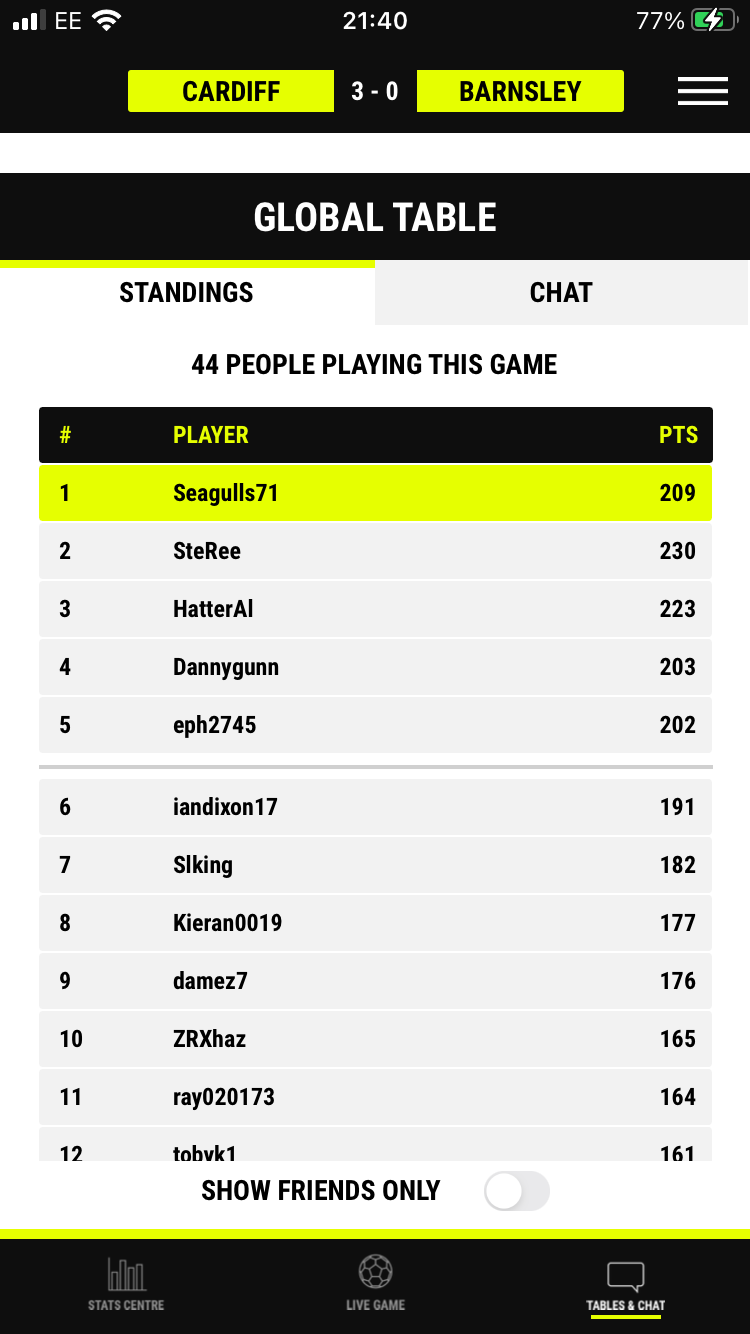Select the Standings tab
Screen dimensions: 750x1334
click(x=187, y=293)
